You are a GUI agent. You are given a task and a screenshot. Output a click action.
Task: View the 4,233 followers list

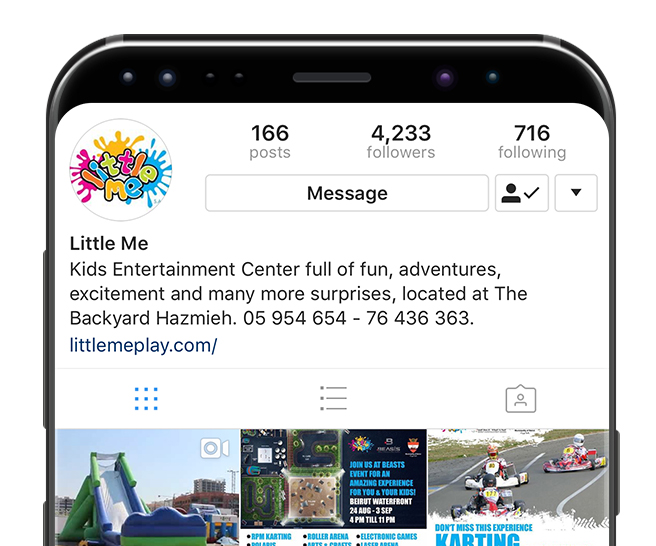[400, 142]
